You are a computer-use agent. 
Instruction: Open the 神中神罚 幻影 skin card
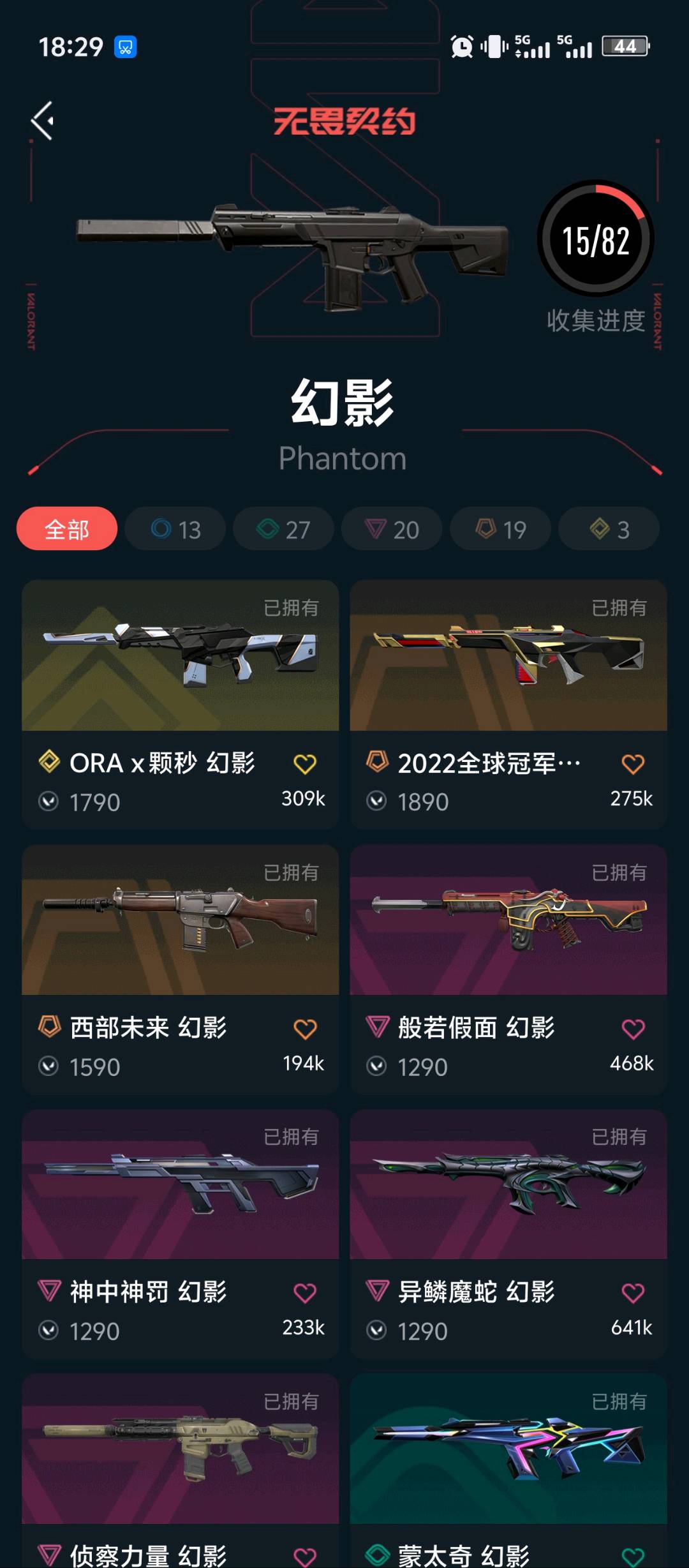coord(180,1187)
